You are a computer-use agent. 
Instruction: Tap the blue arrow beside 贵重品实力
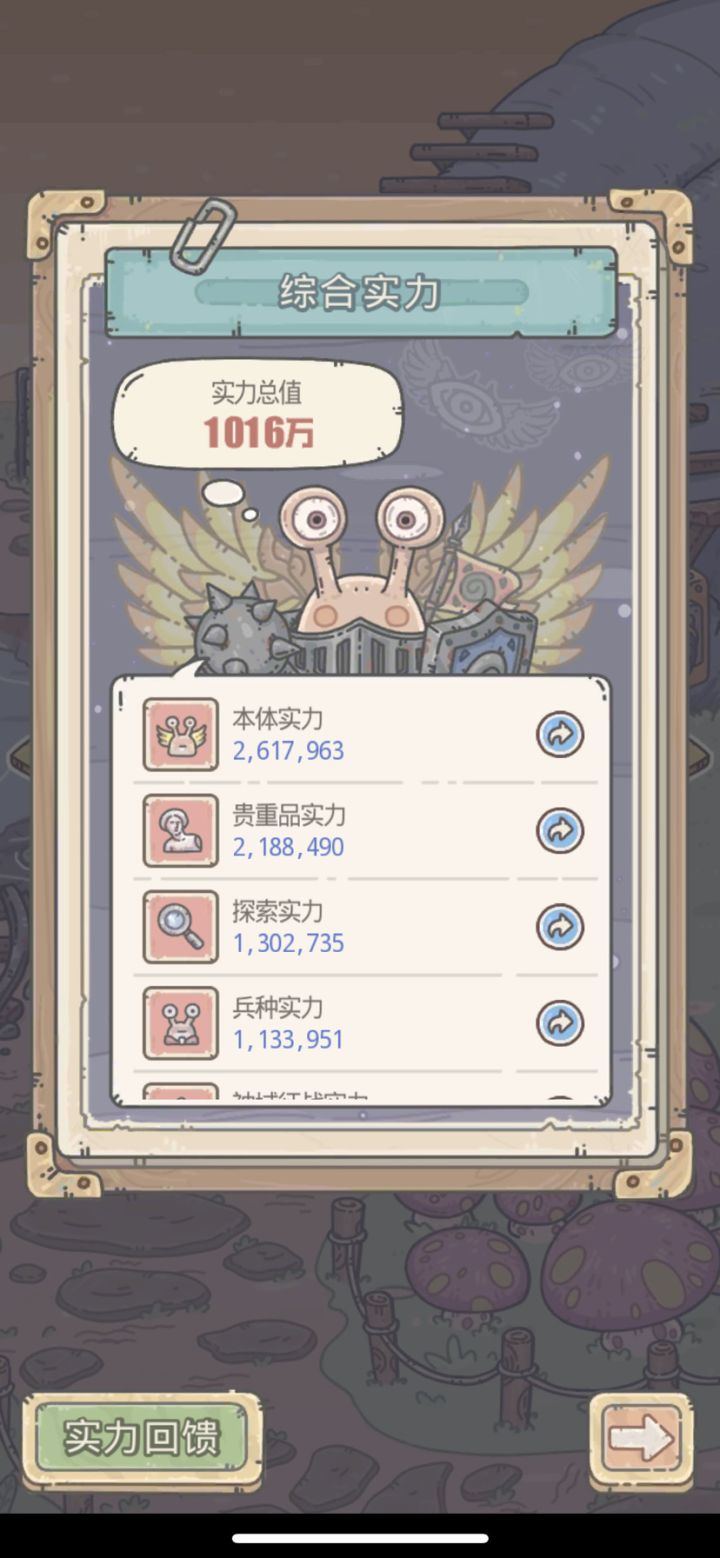coord(559,832)
